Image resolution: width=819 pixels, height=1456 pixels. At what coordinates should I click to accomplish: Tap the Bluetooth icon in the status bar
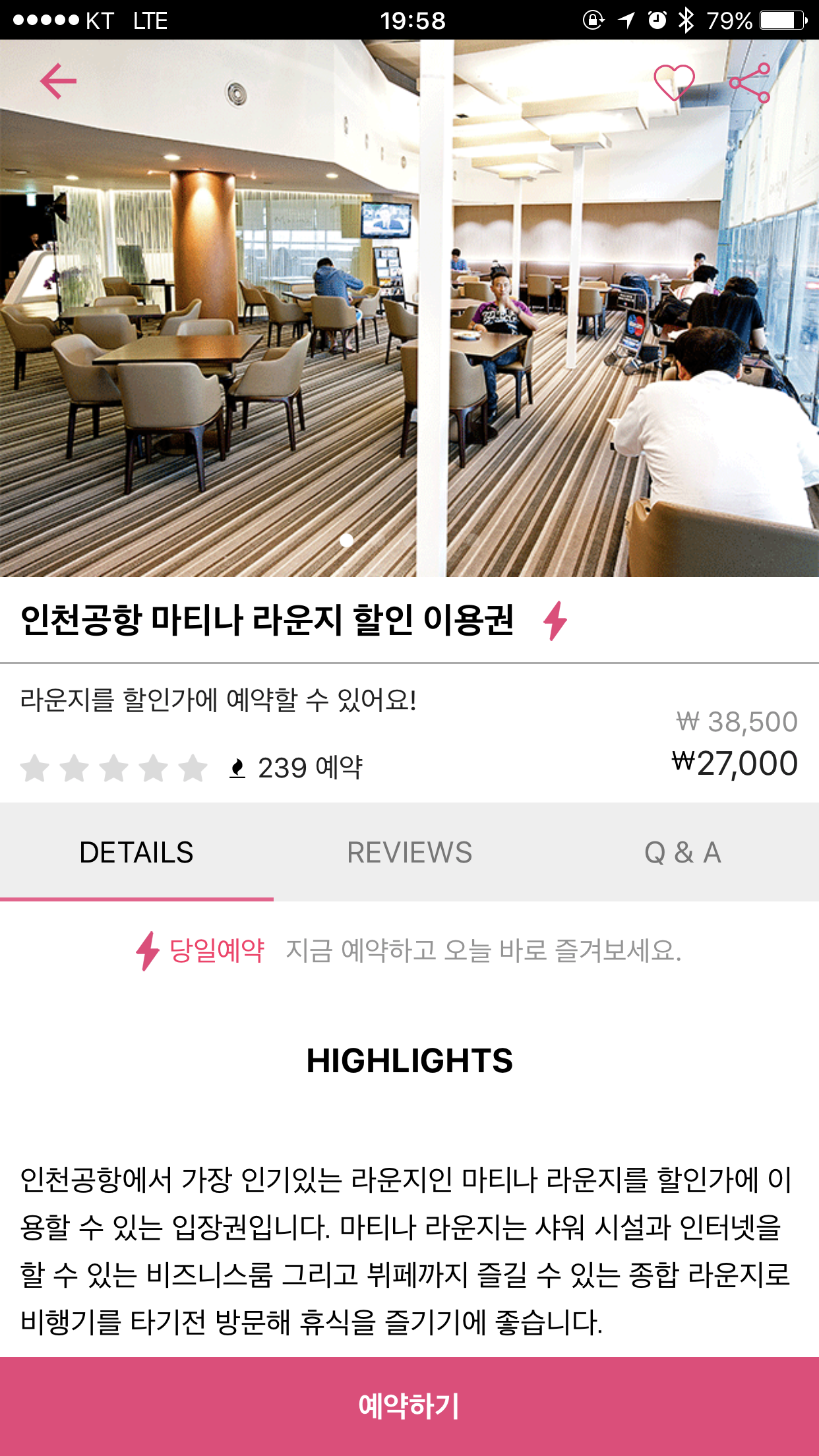point(686,21)
